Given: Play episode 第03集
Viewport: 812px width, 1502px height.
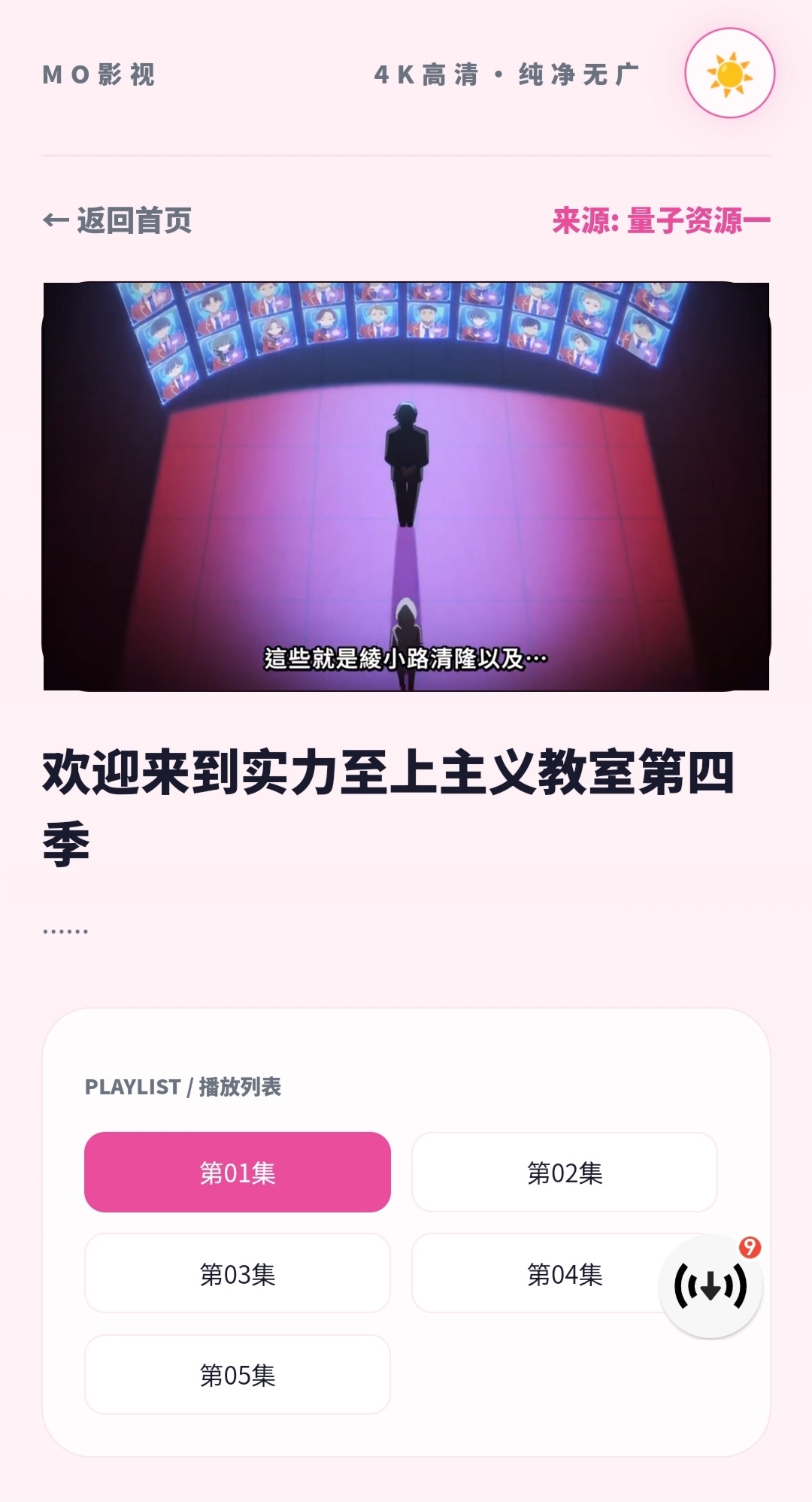Looking at the screenshot, I should click(x=238, y=1274).
